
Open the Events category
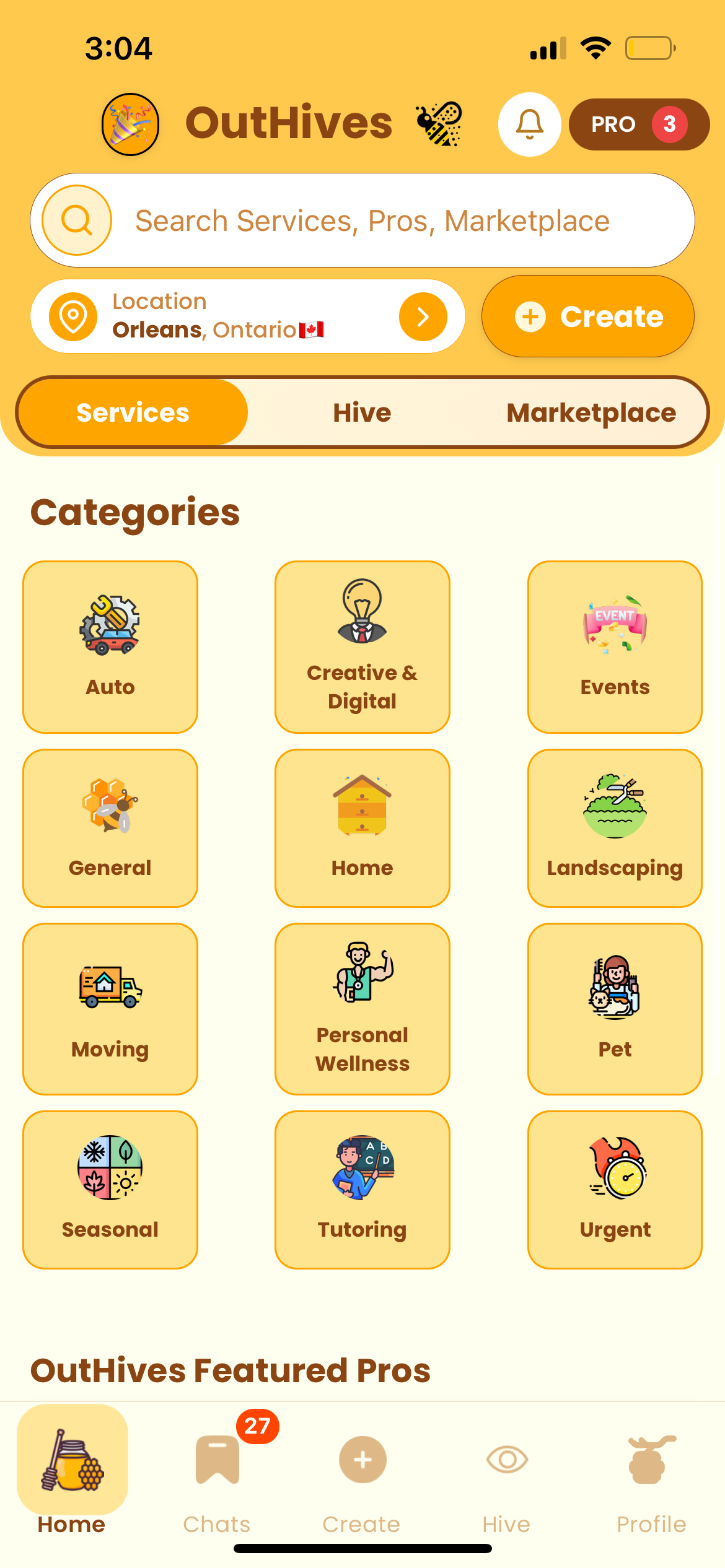click(615, 647)
